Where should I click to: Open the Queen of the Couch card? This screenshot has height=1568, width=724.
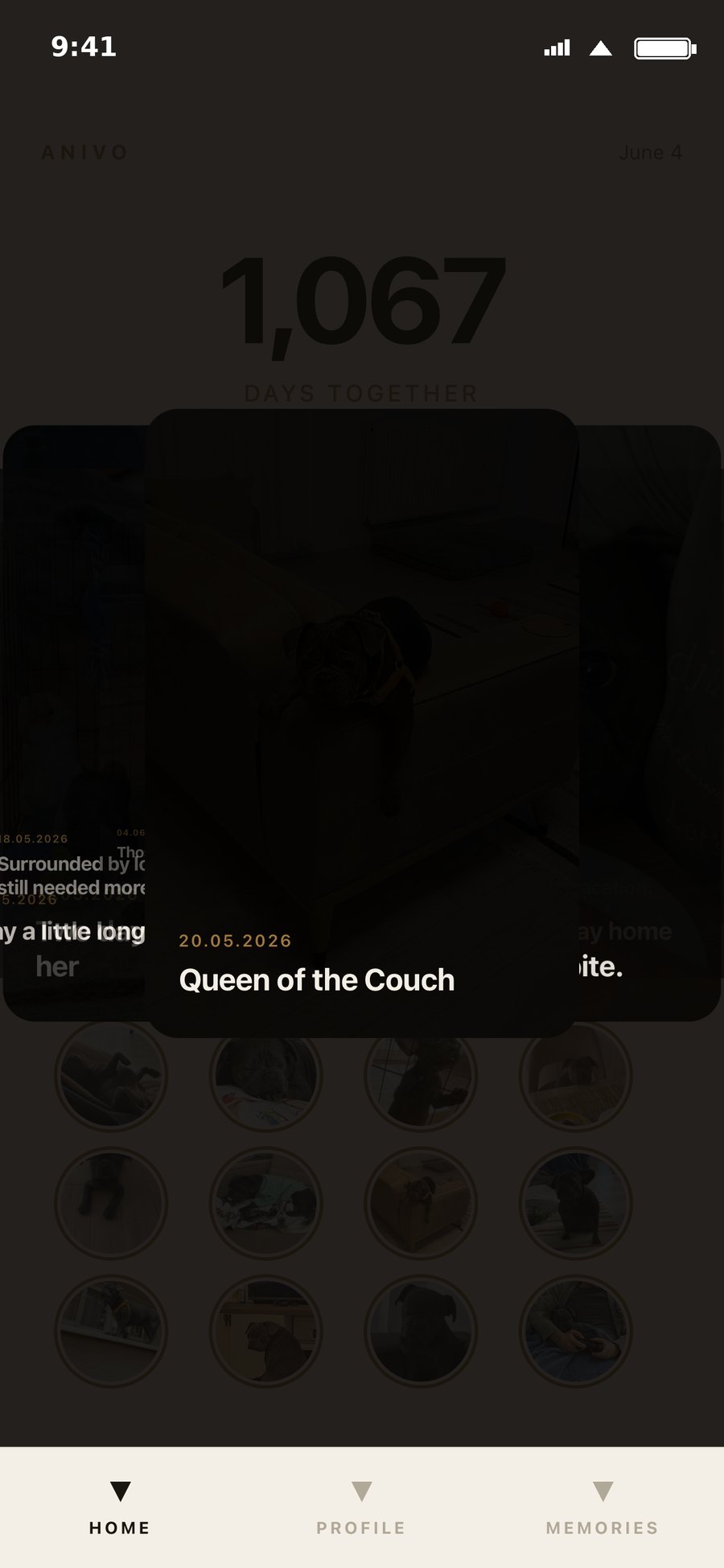(362, 723)
